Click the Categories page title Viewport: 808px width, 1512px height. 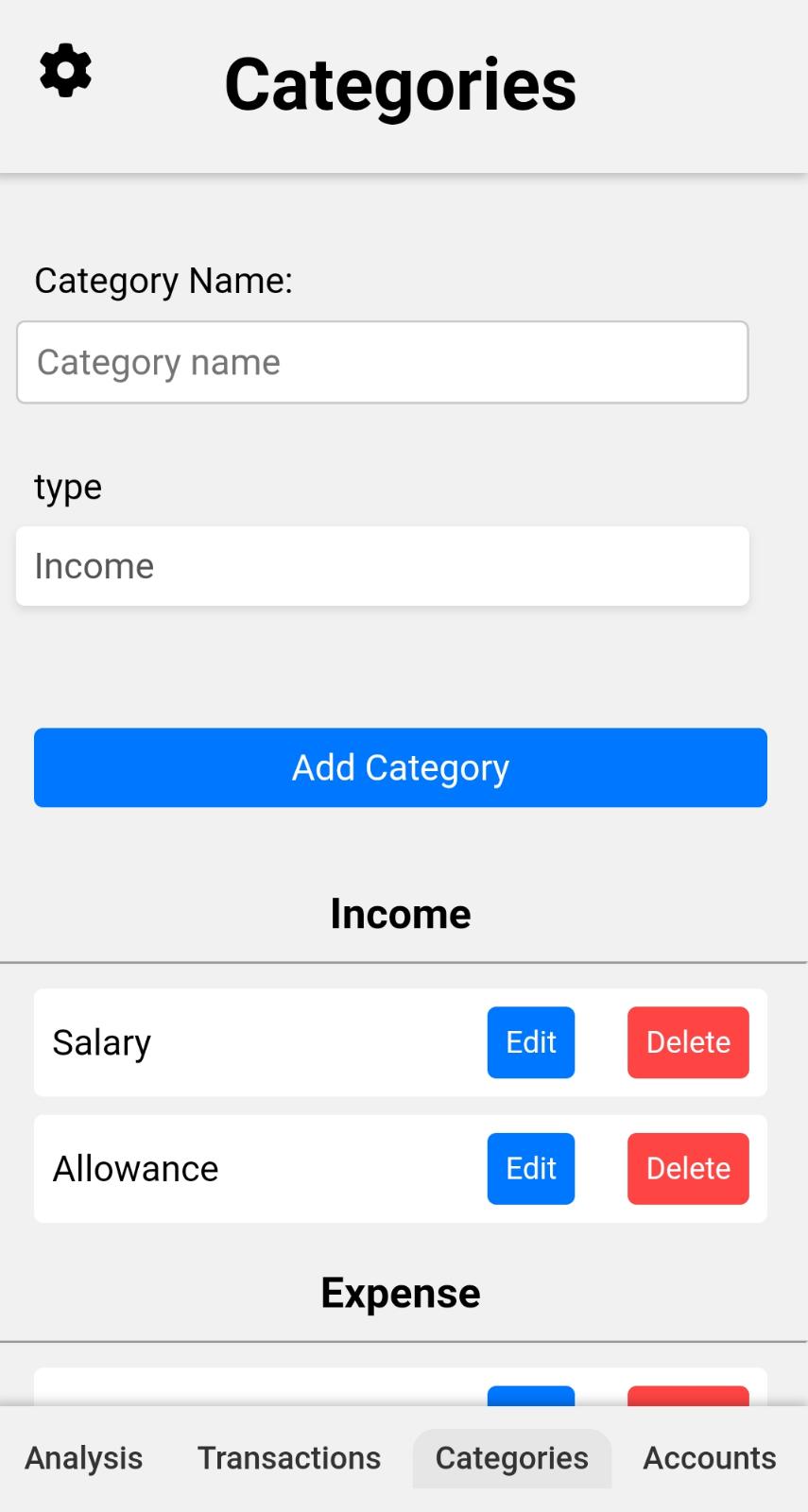400,83
